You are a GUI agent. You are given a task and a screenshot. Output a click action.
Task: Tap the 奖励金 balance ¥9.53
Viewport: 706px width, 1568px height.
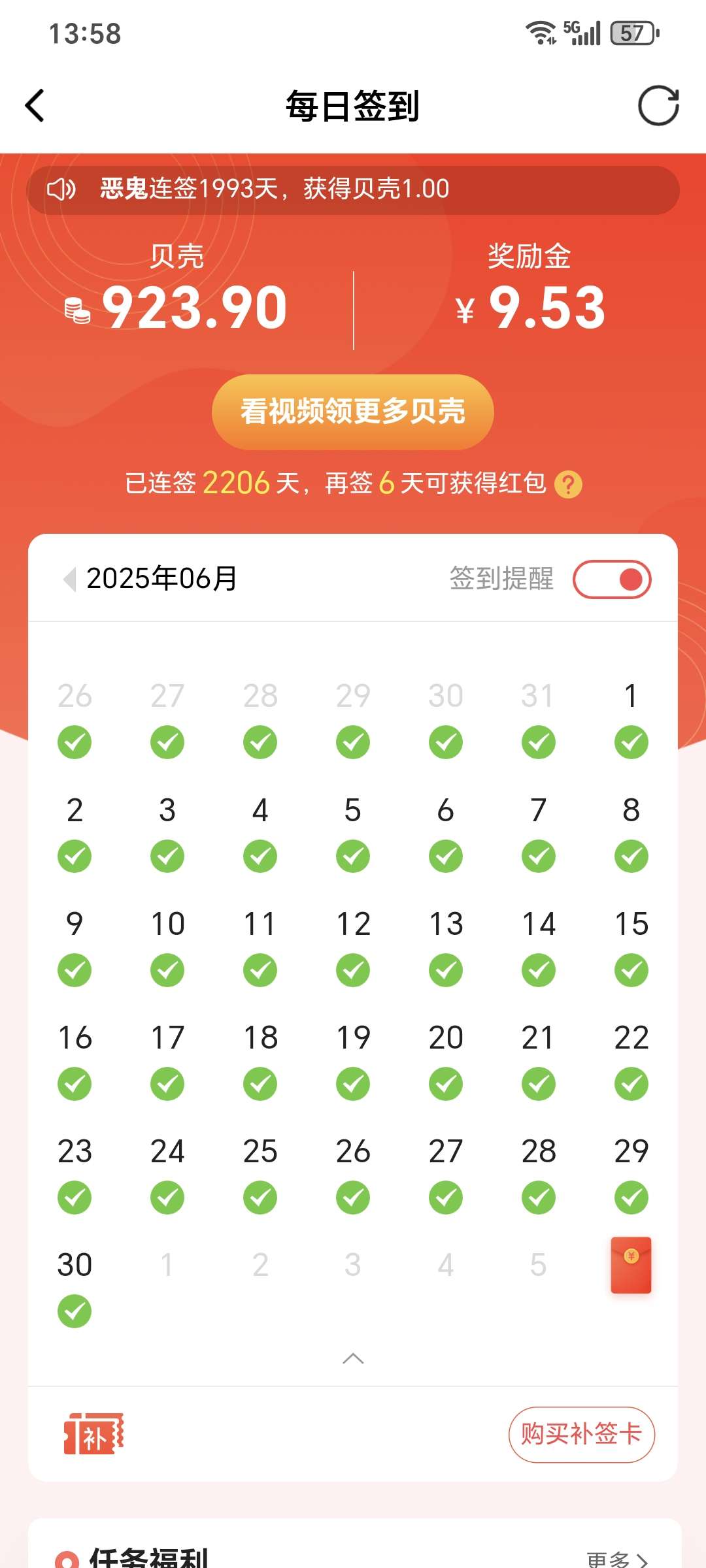point(529,307)
